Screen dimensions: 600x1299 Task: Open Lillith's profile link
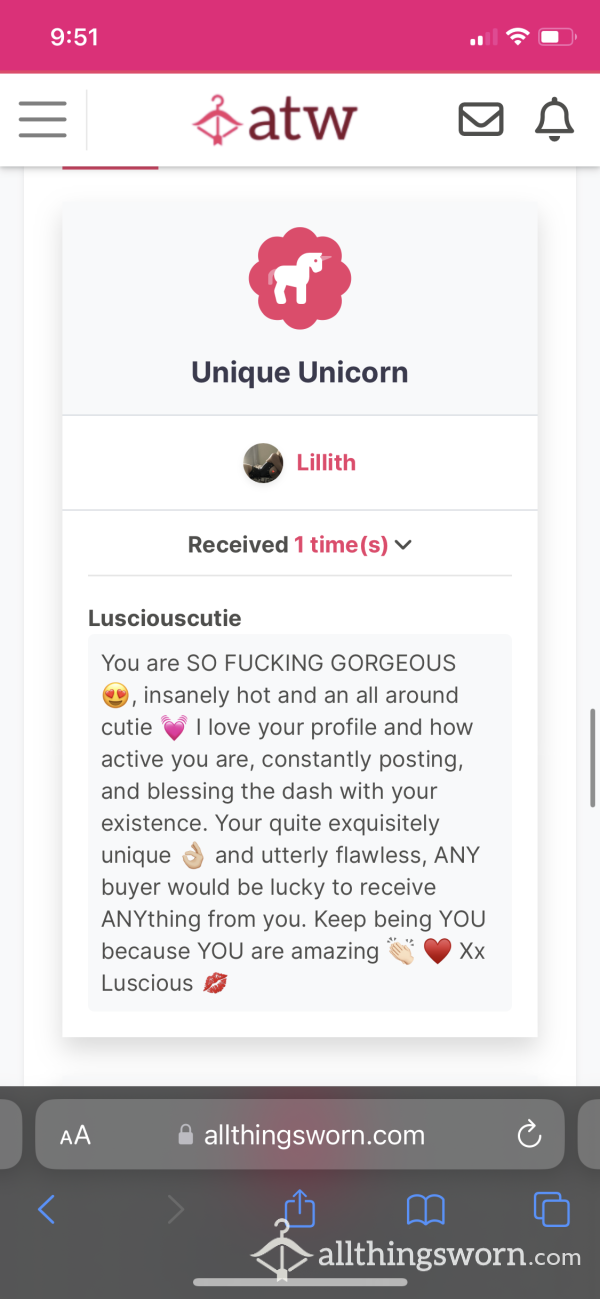tap(326, 462)
